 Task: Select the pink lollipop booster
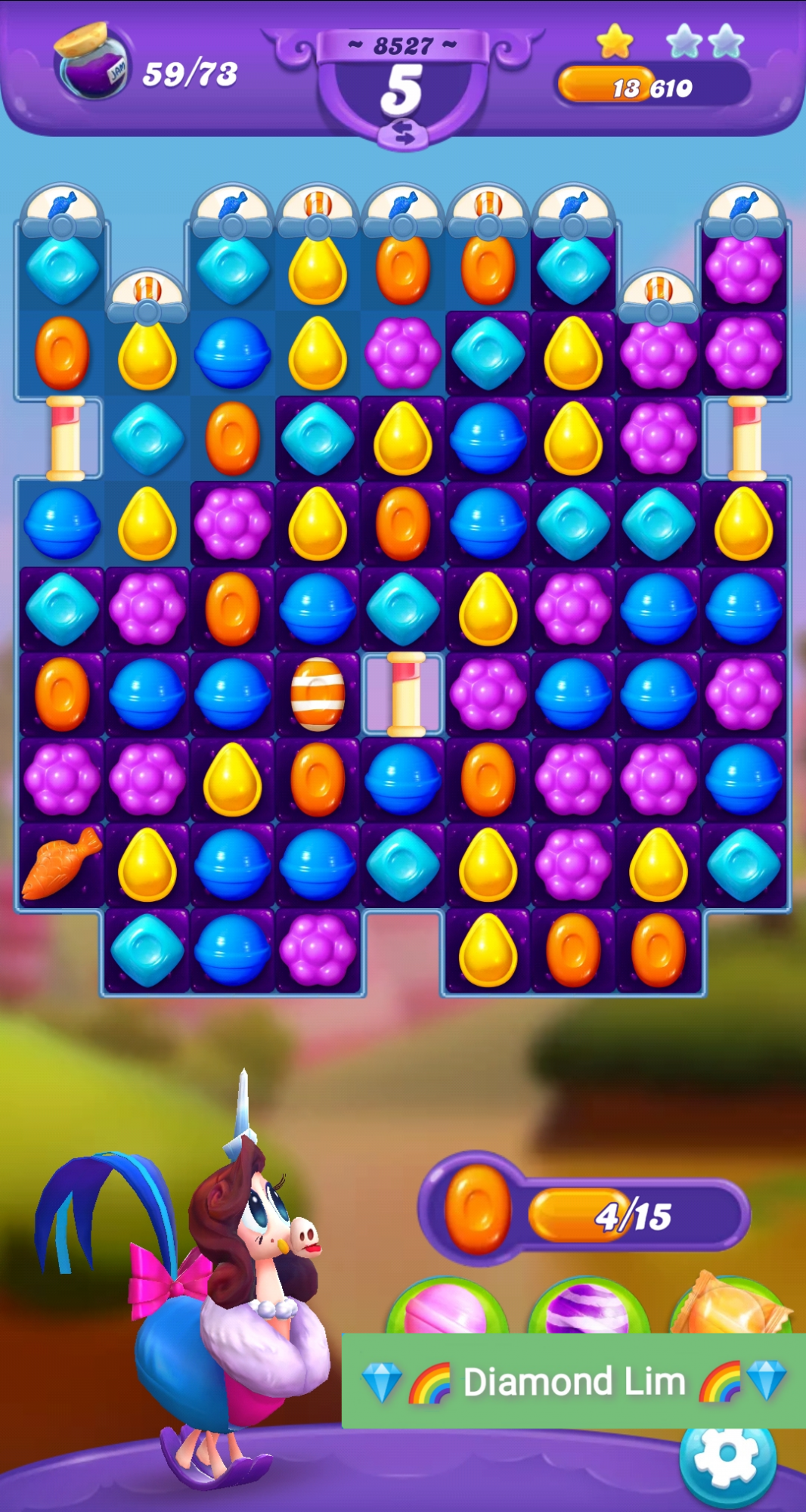click(447, 1309)
